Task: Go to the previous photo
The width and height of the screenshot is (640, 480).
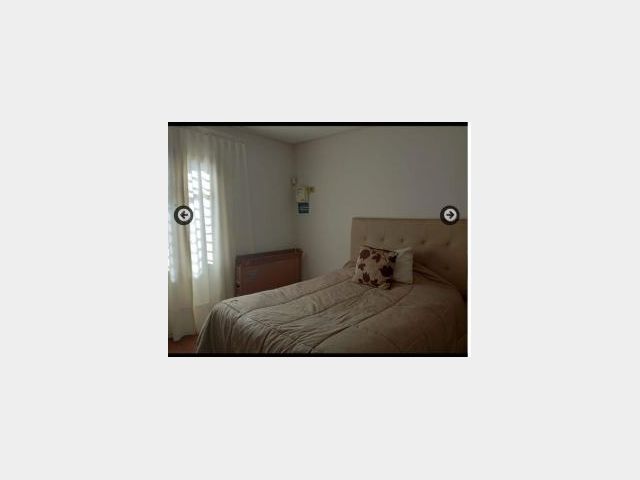Action: coord(183,215)
